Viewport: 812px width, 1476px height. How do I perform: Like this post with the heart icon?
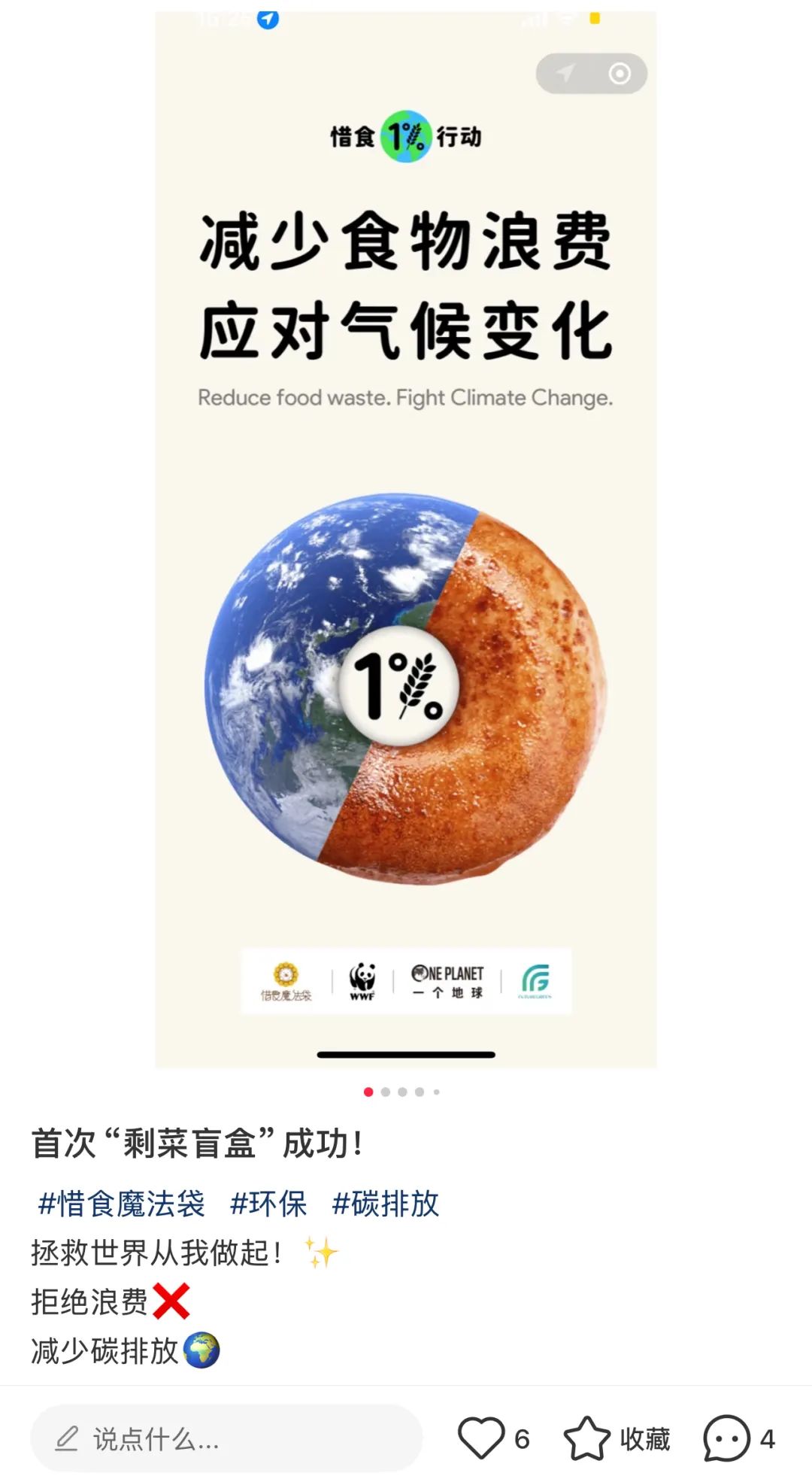click(481, 1438)
